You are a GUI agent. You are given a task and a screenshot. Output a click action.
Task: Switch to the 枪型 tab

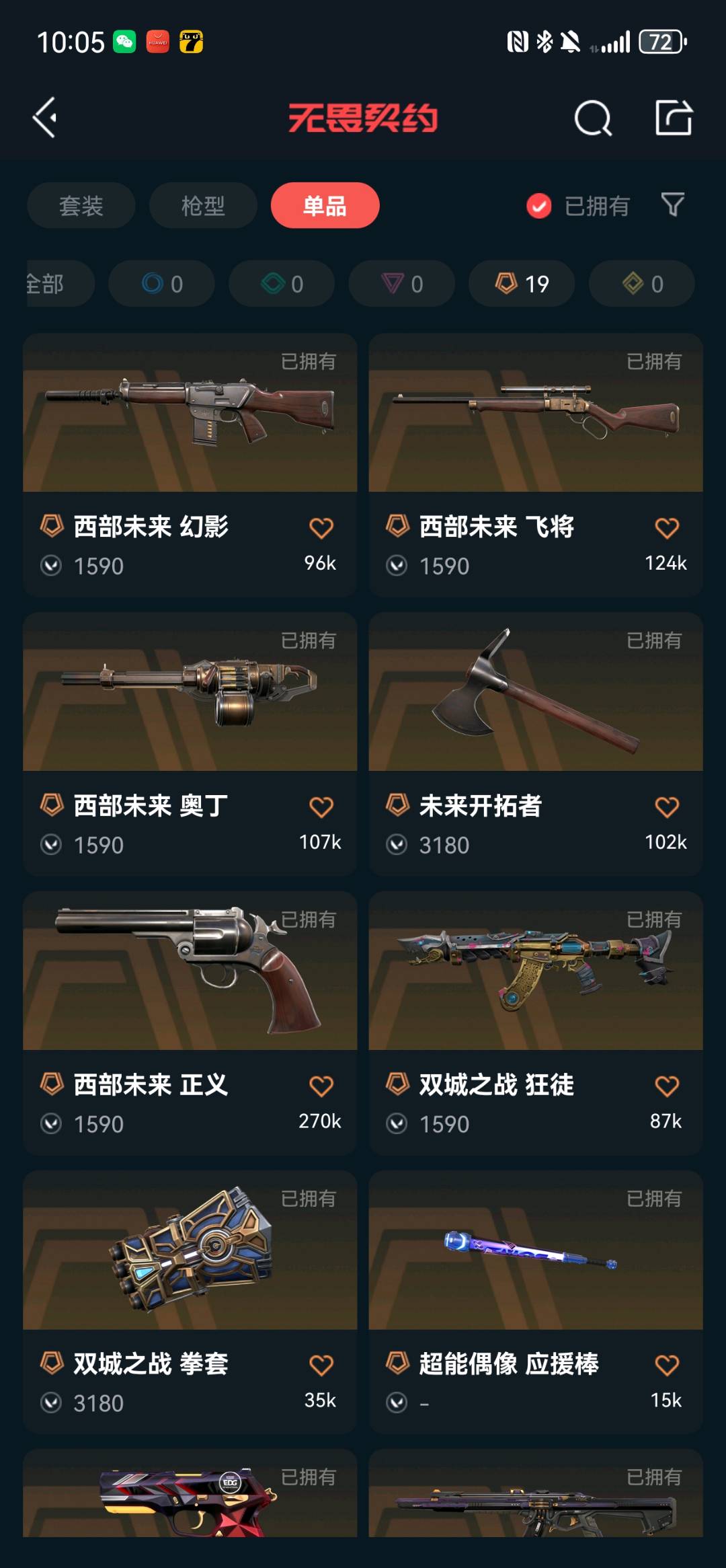[203, 205]
